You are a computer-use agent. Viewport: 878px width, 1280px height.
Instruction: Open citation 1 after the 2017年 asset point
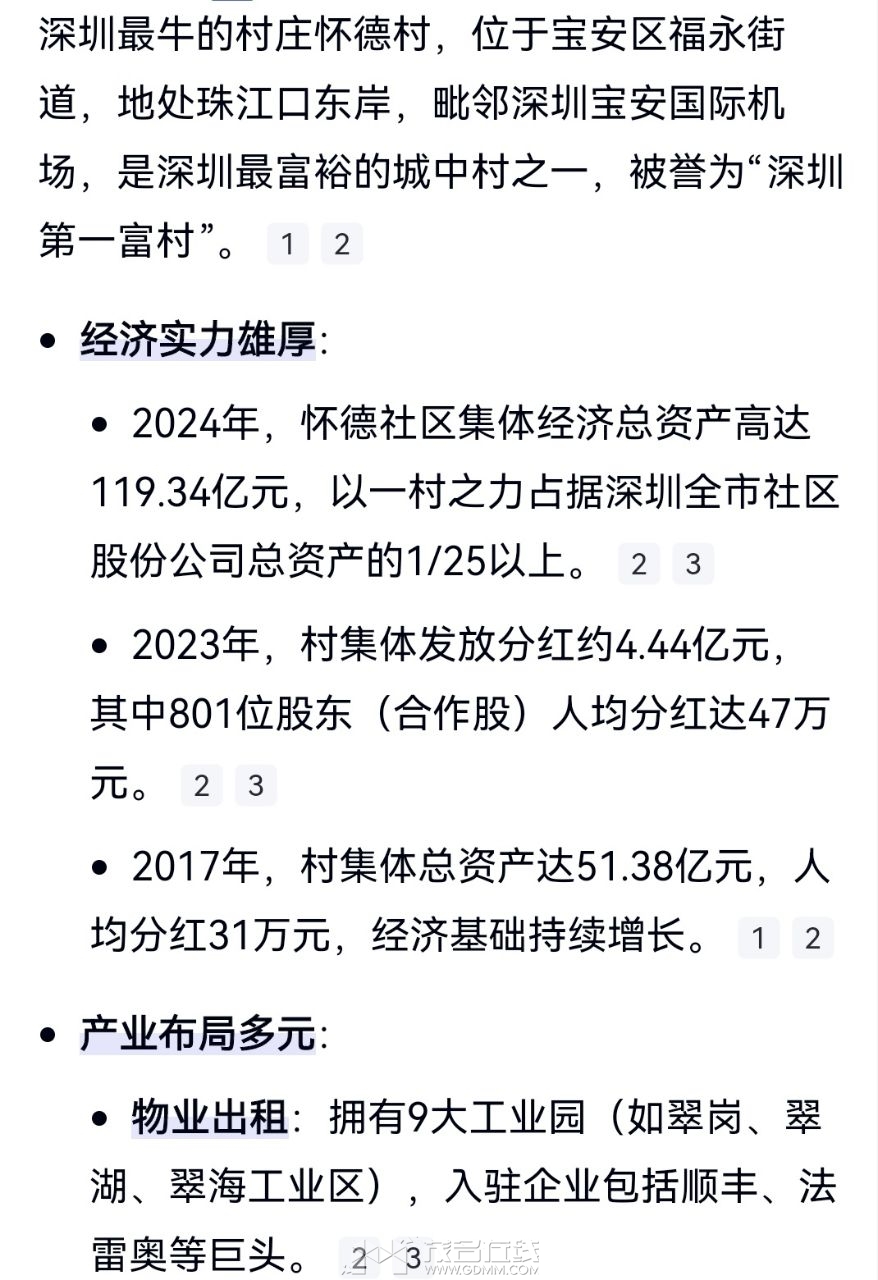[x=759, y=939]
